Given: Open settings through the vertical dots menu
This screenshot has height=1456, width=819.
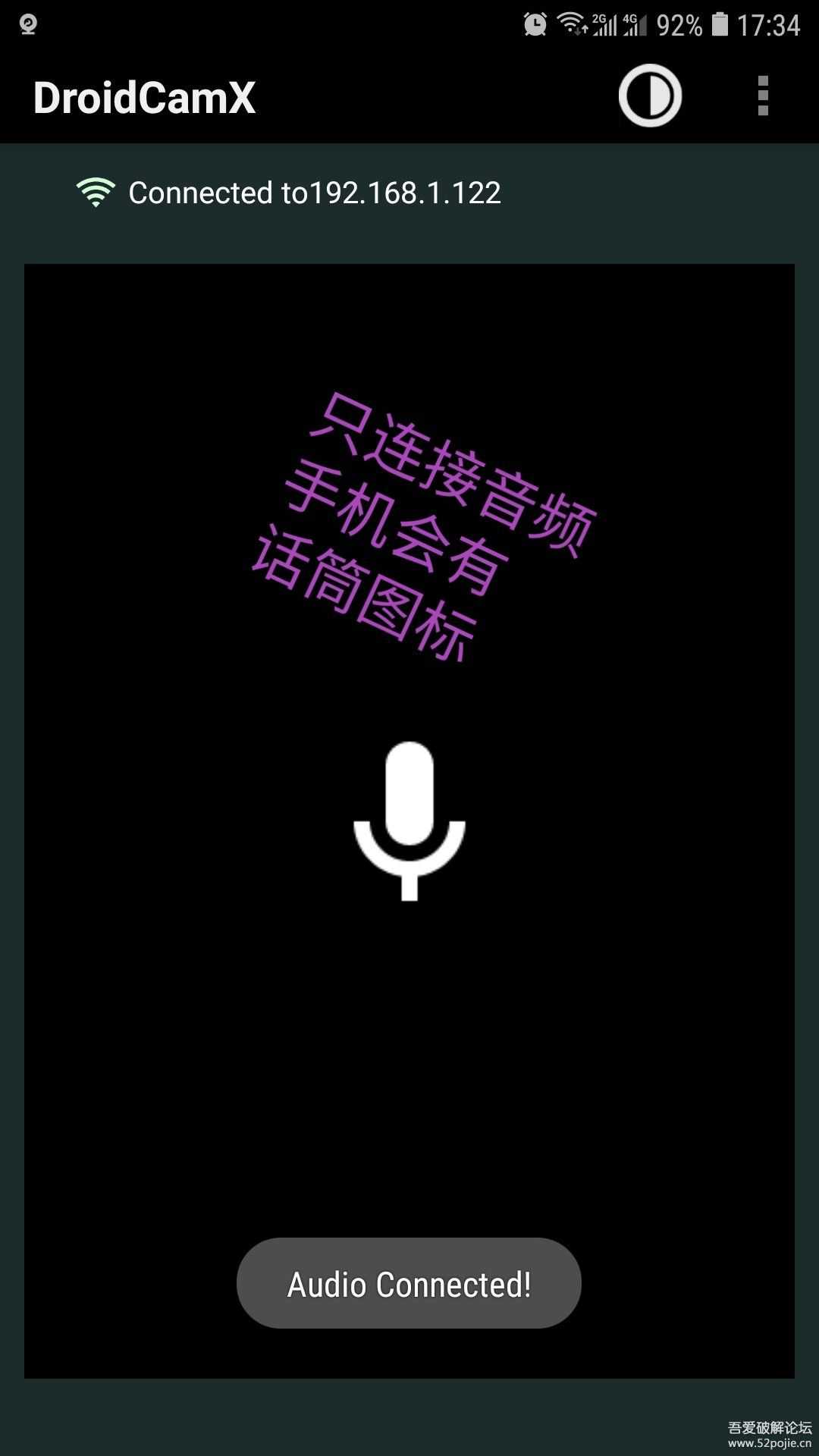Looking at the screenshot, I should (x=761, y=97).
